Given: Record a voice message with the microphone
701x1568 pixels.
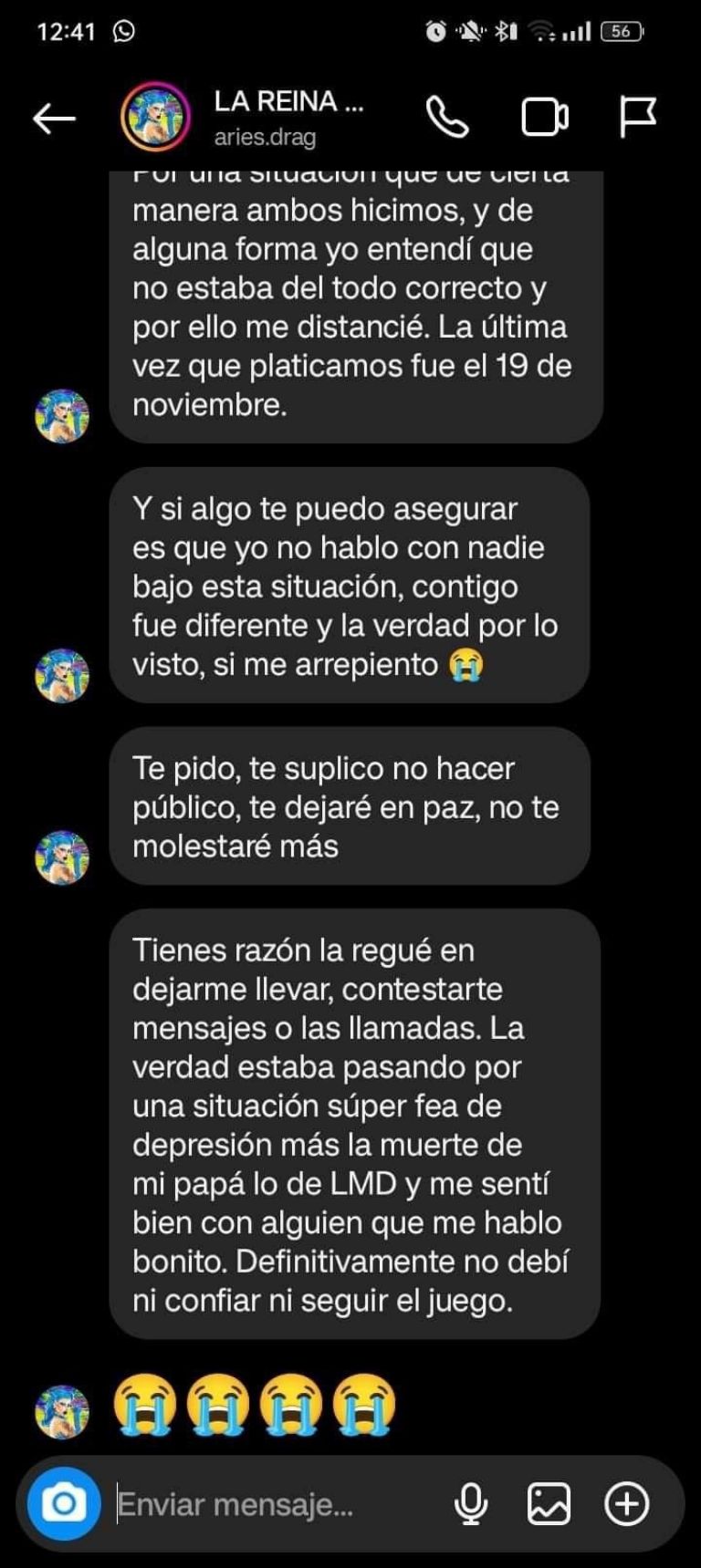Looking at the screenshot, I should (x=471, y=1503).
